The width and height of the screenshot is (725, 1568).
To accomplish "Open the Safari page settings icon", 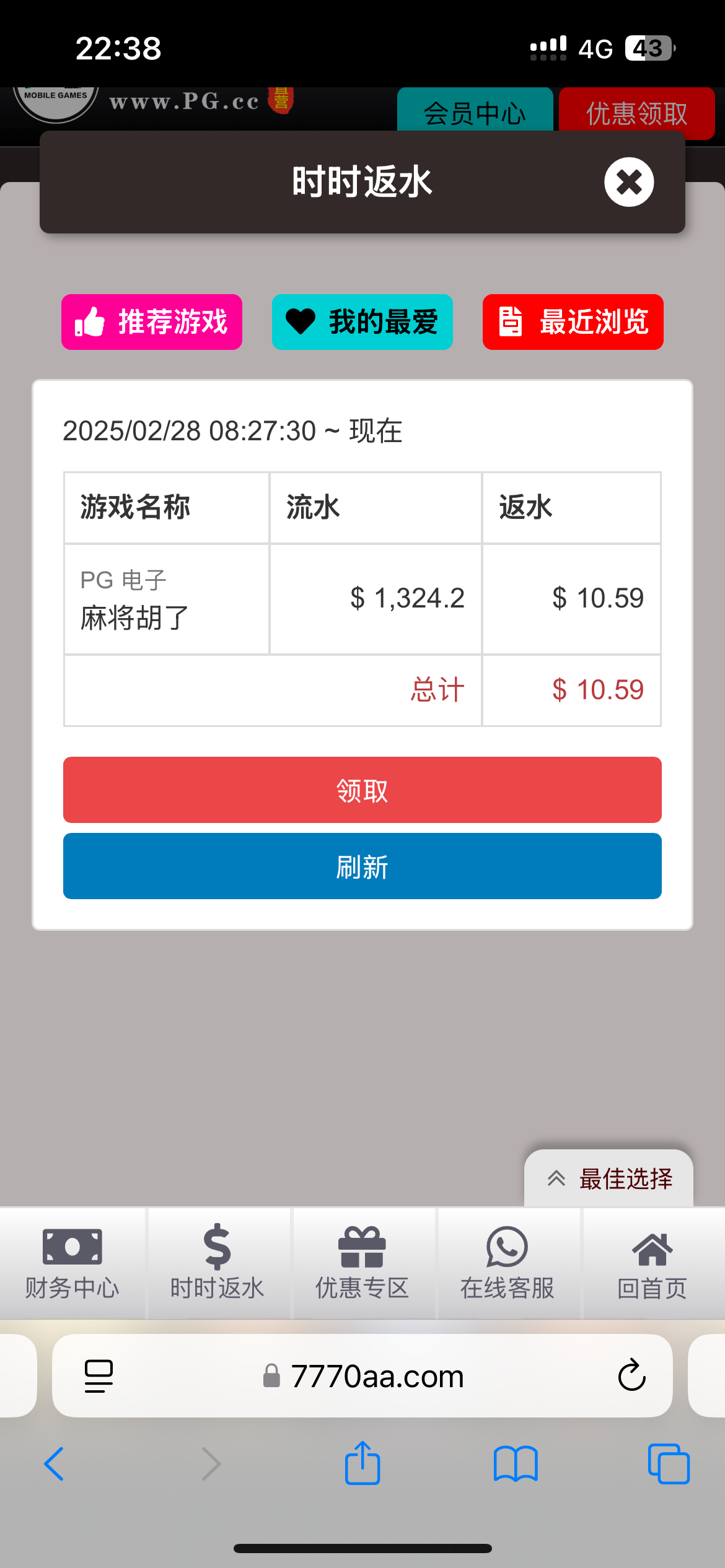I will tap(99, 1376).
